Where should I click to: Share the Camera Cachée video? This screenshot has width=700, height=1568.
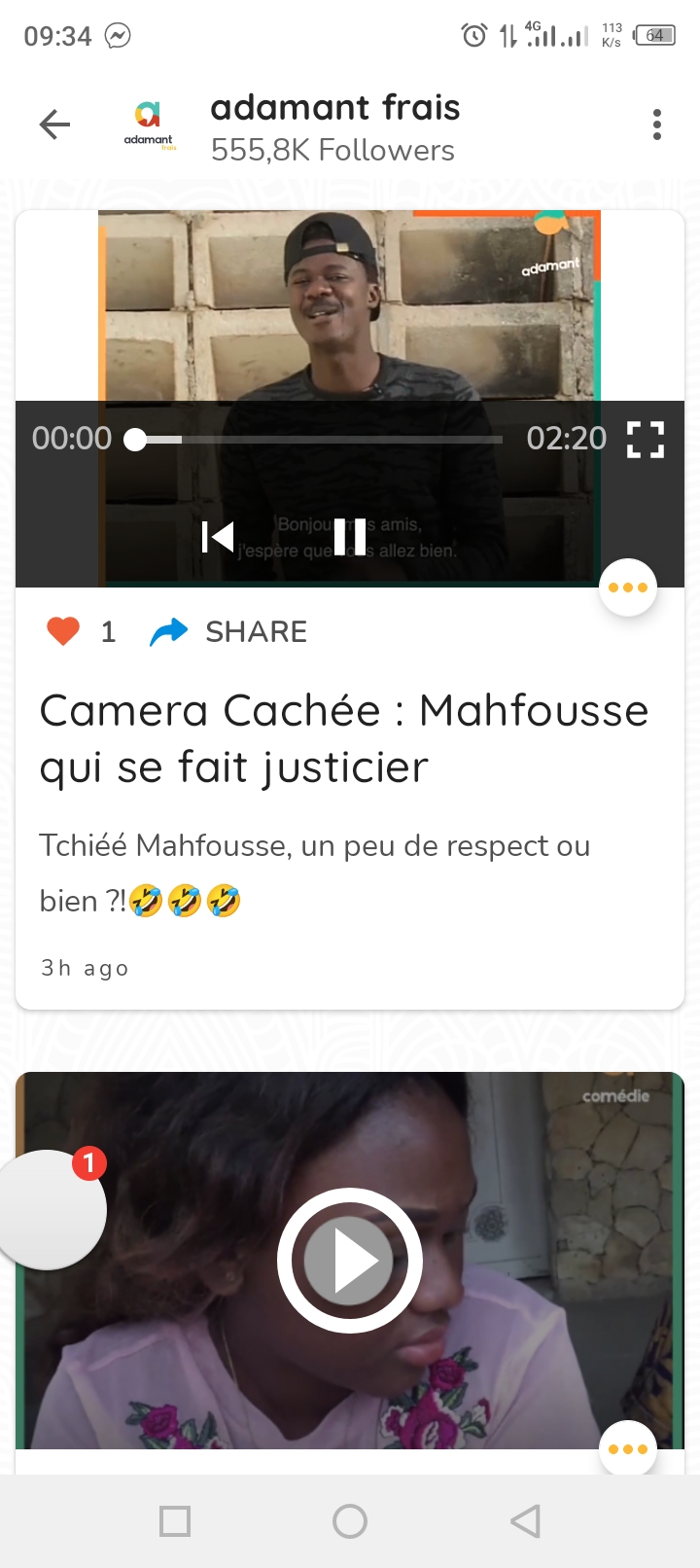pos(229,632)
